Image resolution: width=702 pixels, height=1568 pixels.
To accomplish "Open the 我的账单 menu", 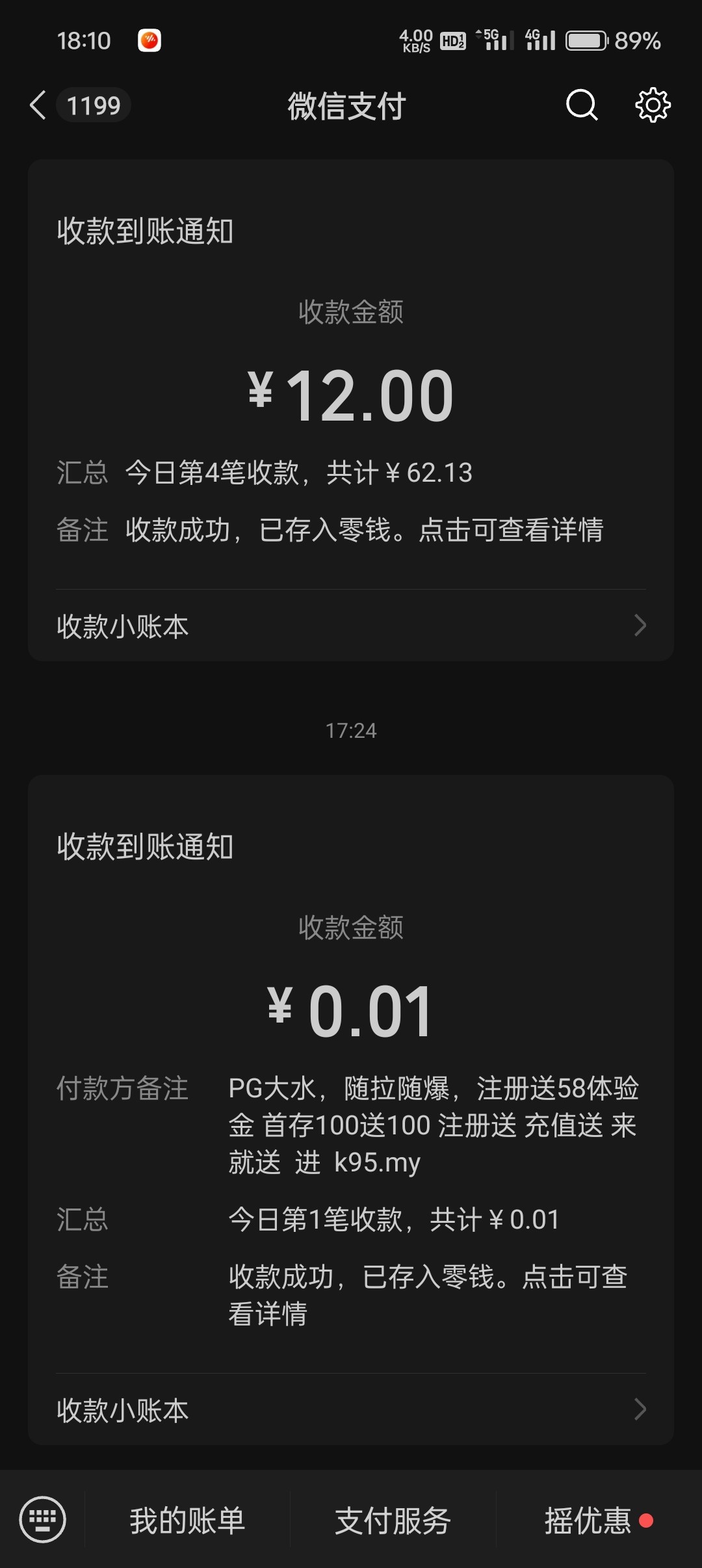I will (187, 1521).
